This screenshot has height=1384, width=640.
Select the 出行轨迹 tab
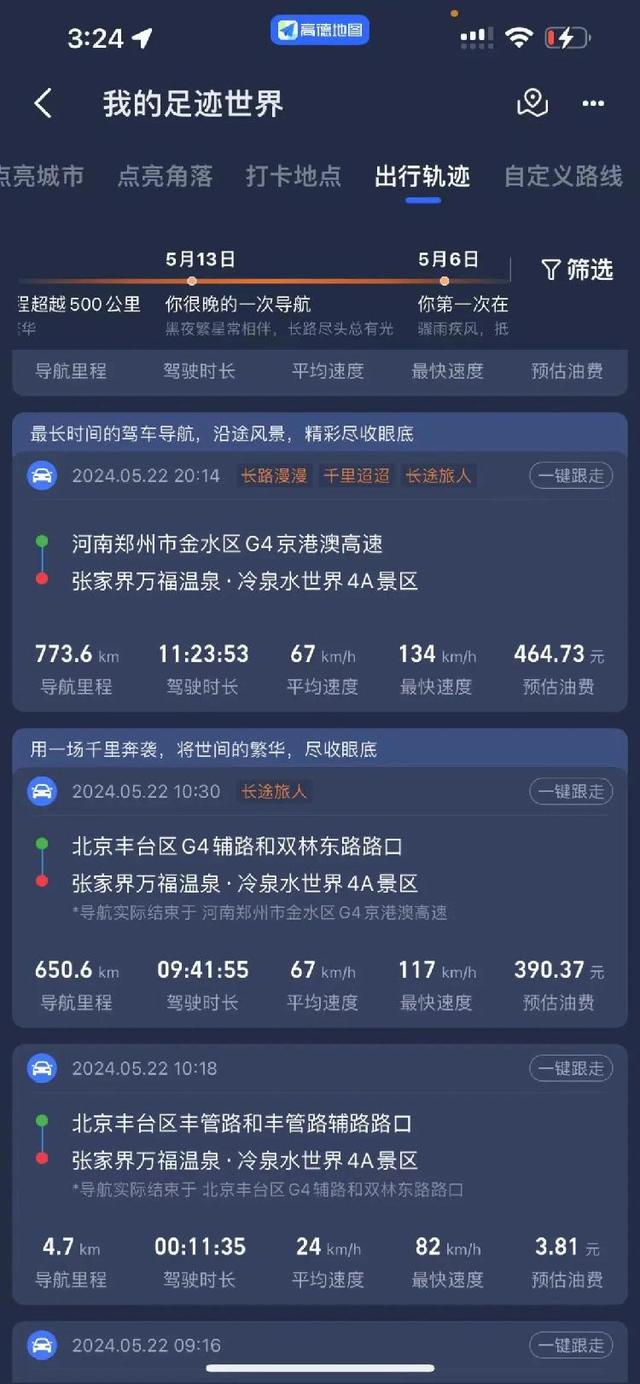point(422,177)
